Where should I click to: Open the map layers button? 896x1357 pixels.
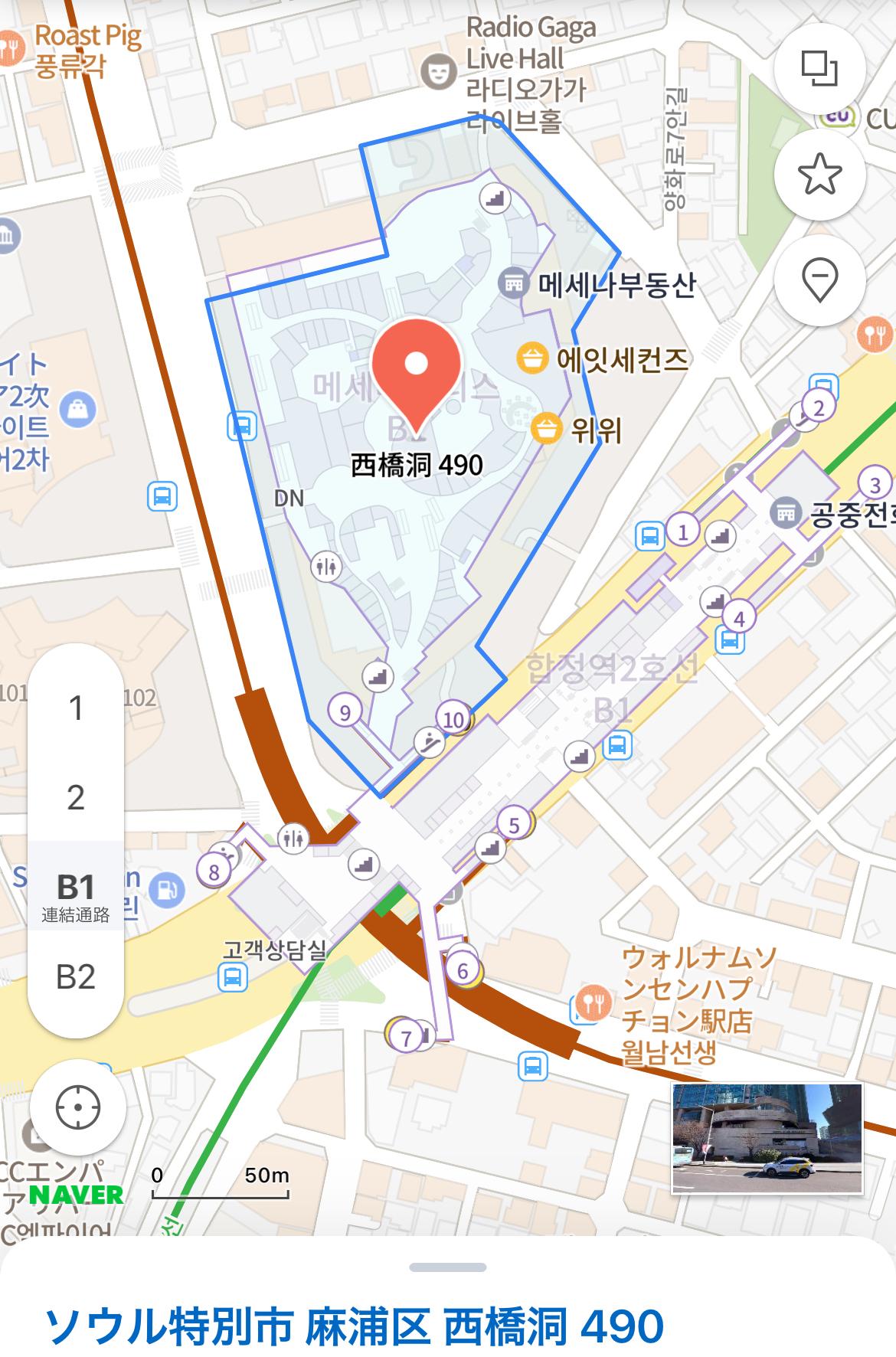pos(819,67)
